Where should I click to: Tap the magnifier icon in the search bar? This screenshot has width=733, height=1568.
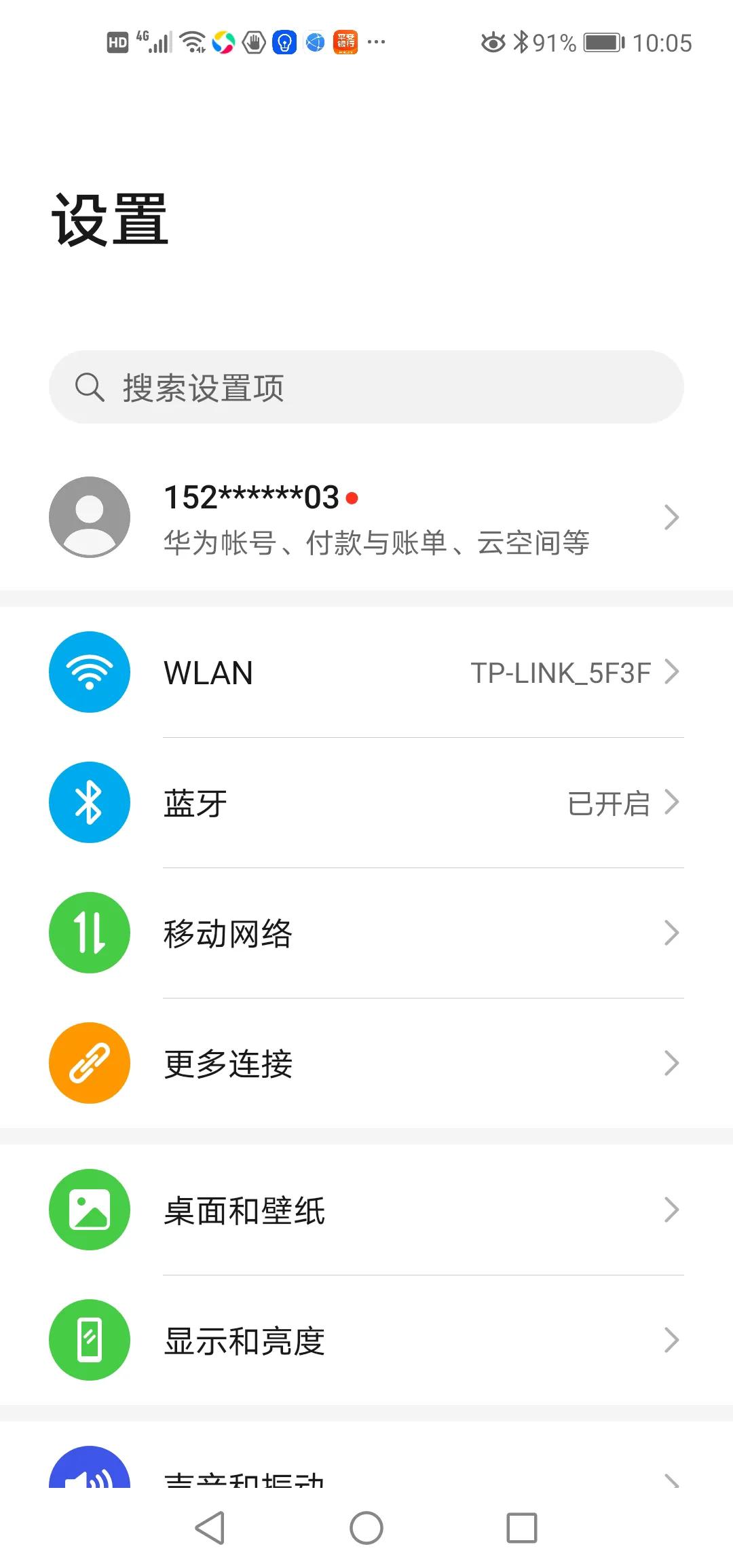pos(89,387)
